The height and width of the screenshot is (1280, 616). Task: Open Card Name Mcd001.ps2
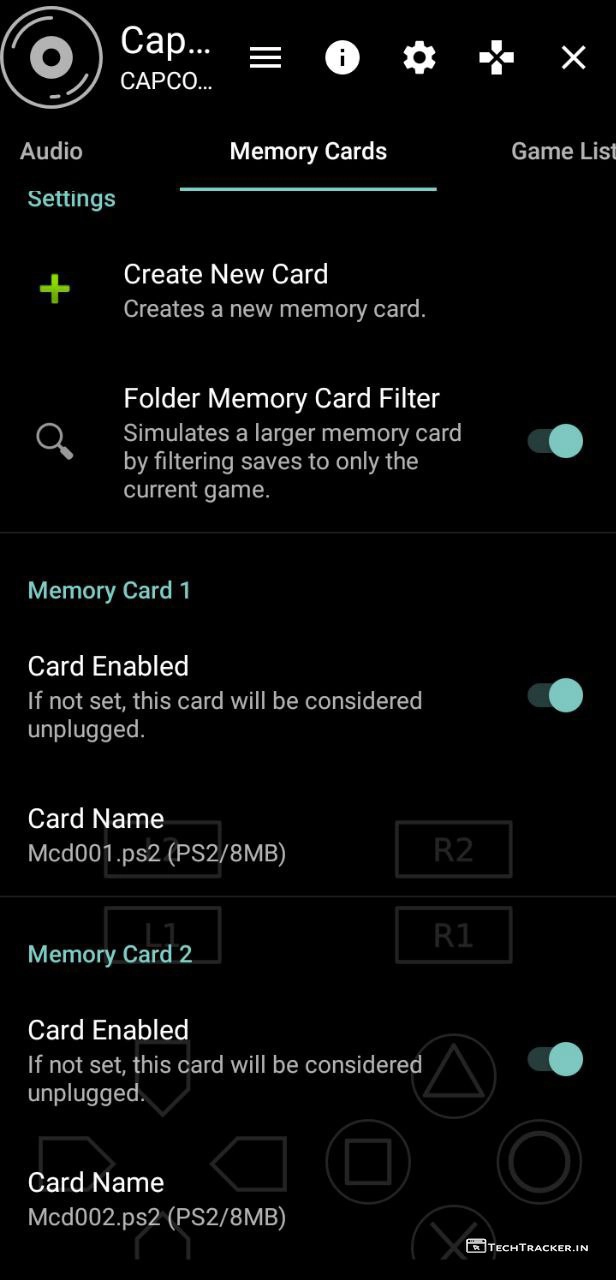(157, 835)
